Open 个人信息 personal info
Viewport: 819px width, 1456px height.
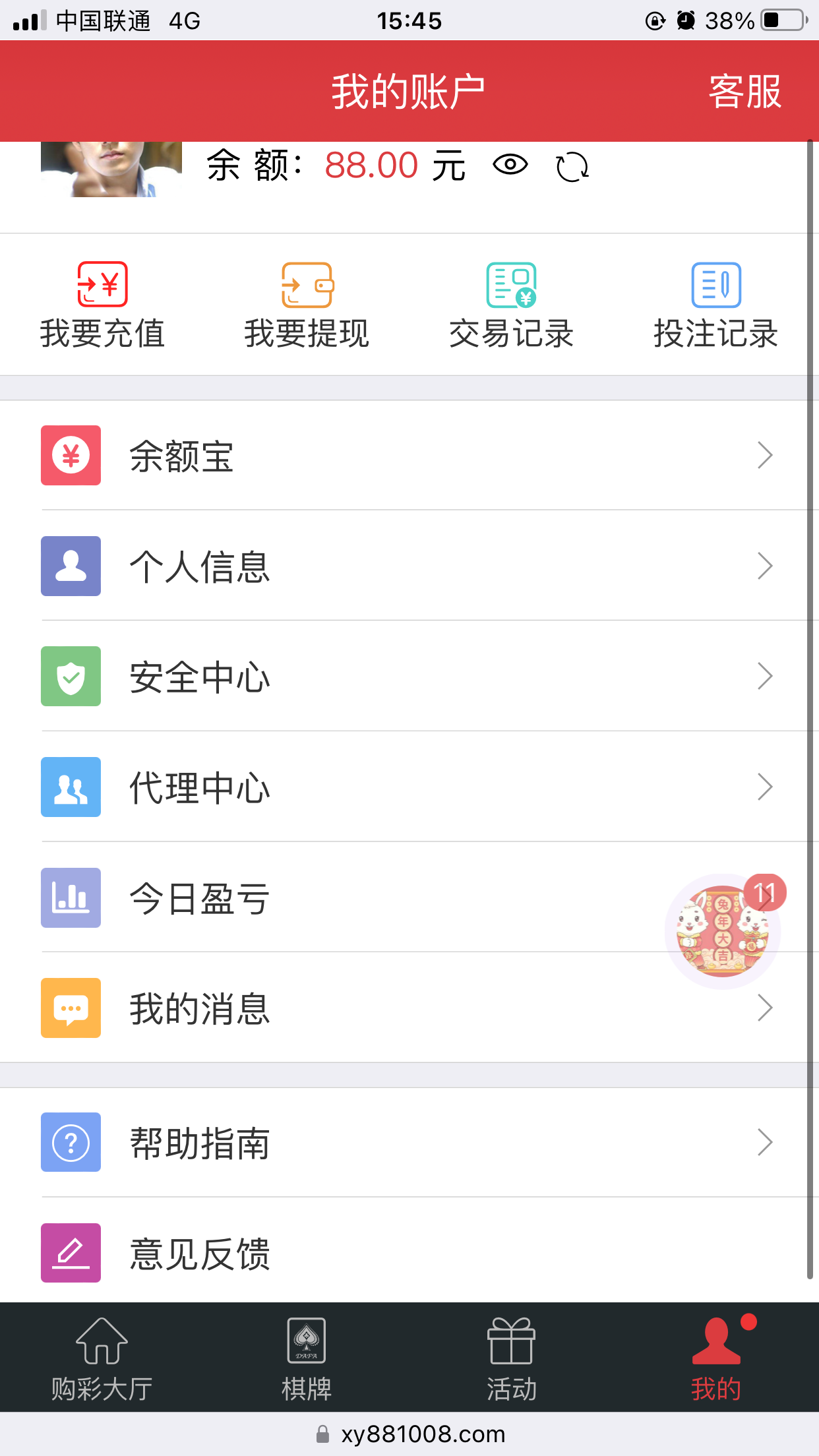[x=409, y=566]
